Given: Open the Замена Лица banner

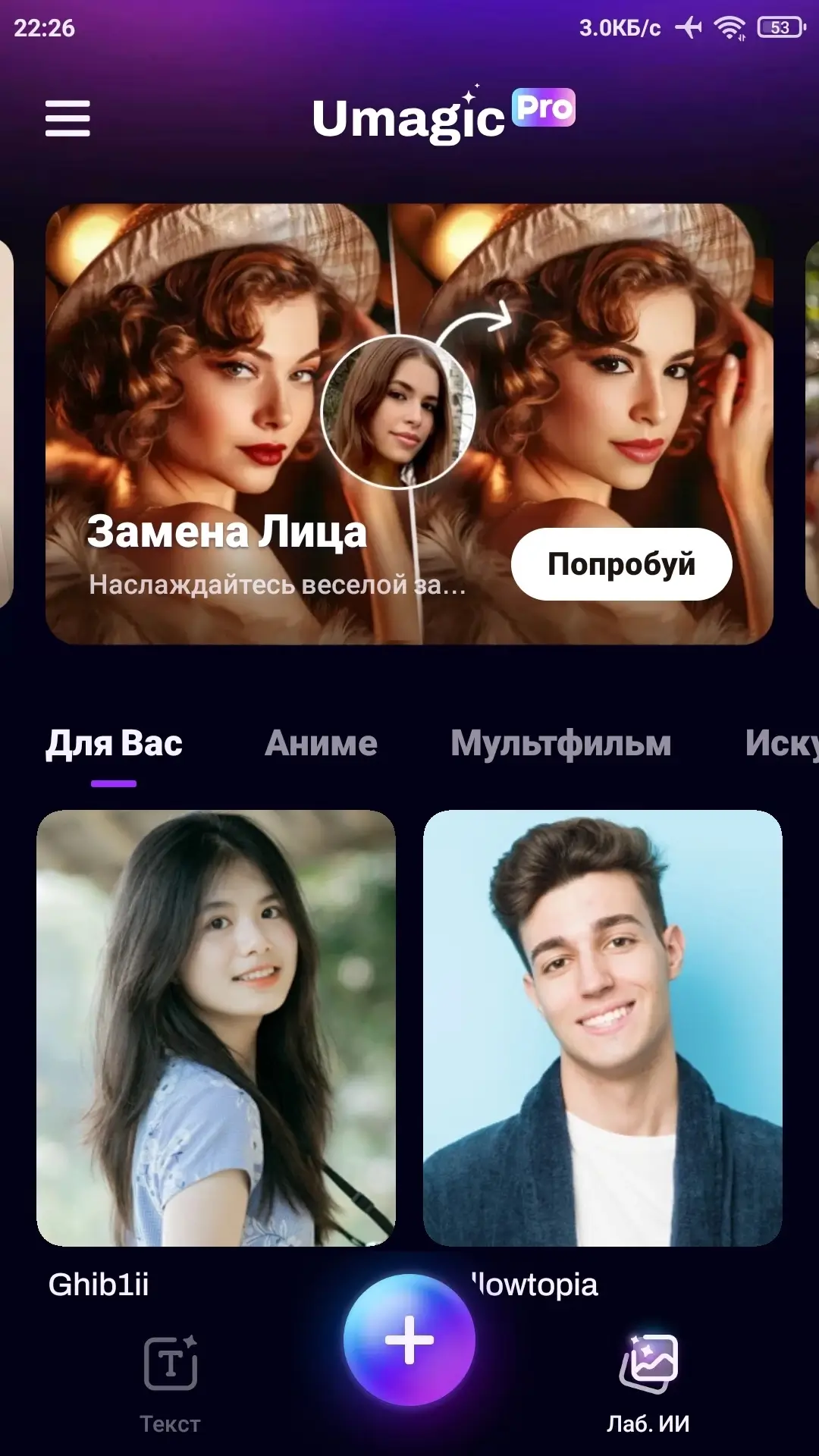Looking at the screenshot, I should coord(409,424).
